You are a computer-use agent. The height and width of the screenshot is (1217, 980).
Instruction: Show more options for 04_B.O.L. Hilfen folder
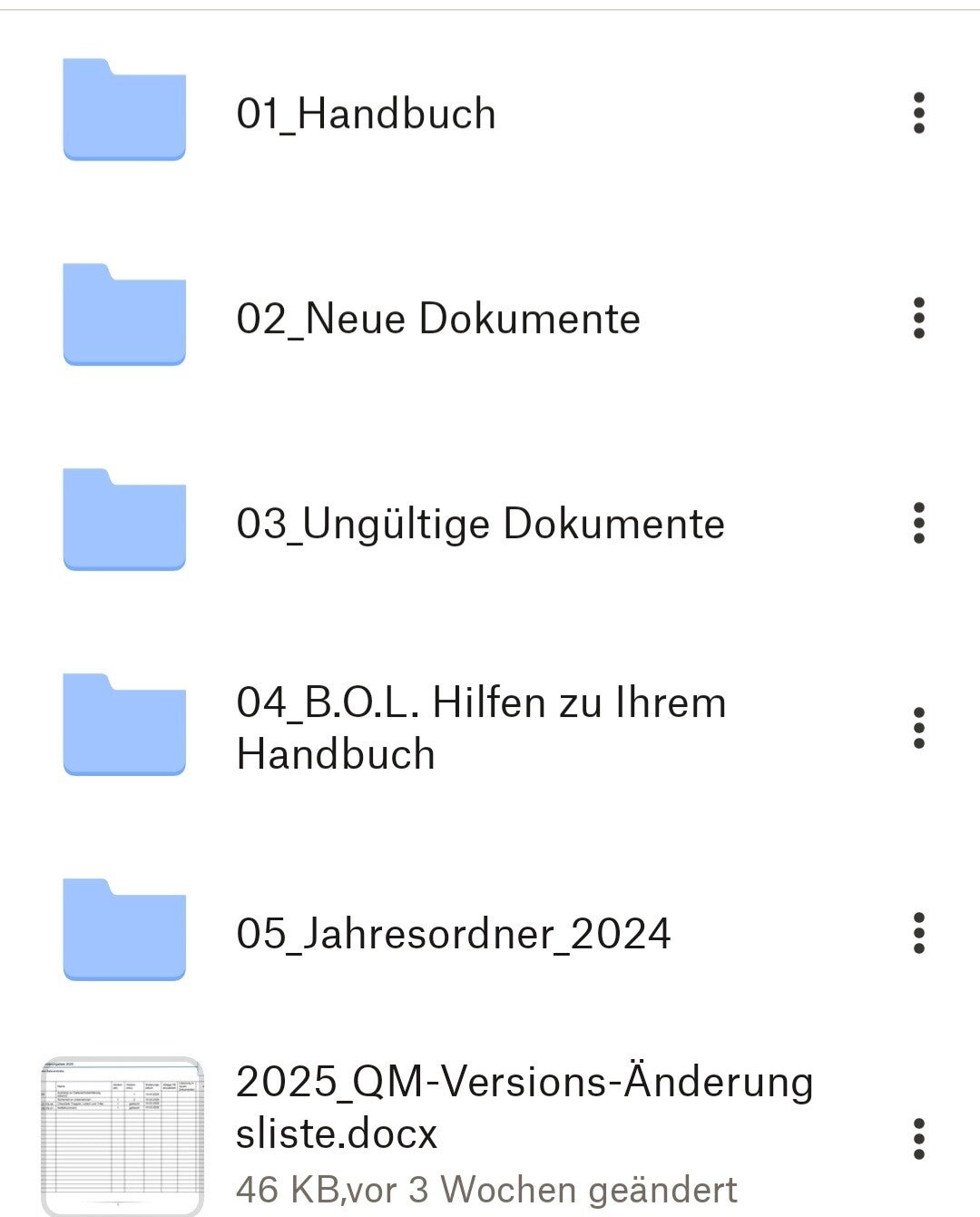tap(918, 729)
